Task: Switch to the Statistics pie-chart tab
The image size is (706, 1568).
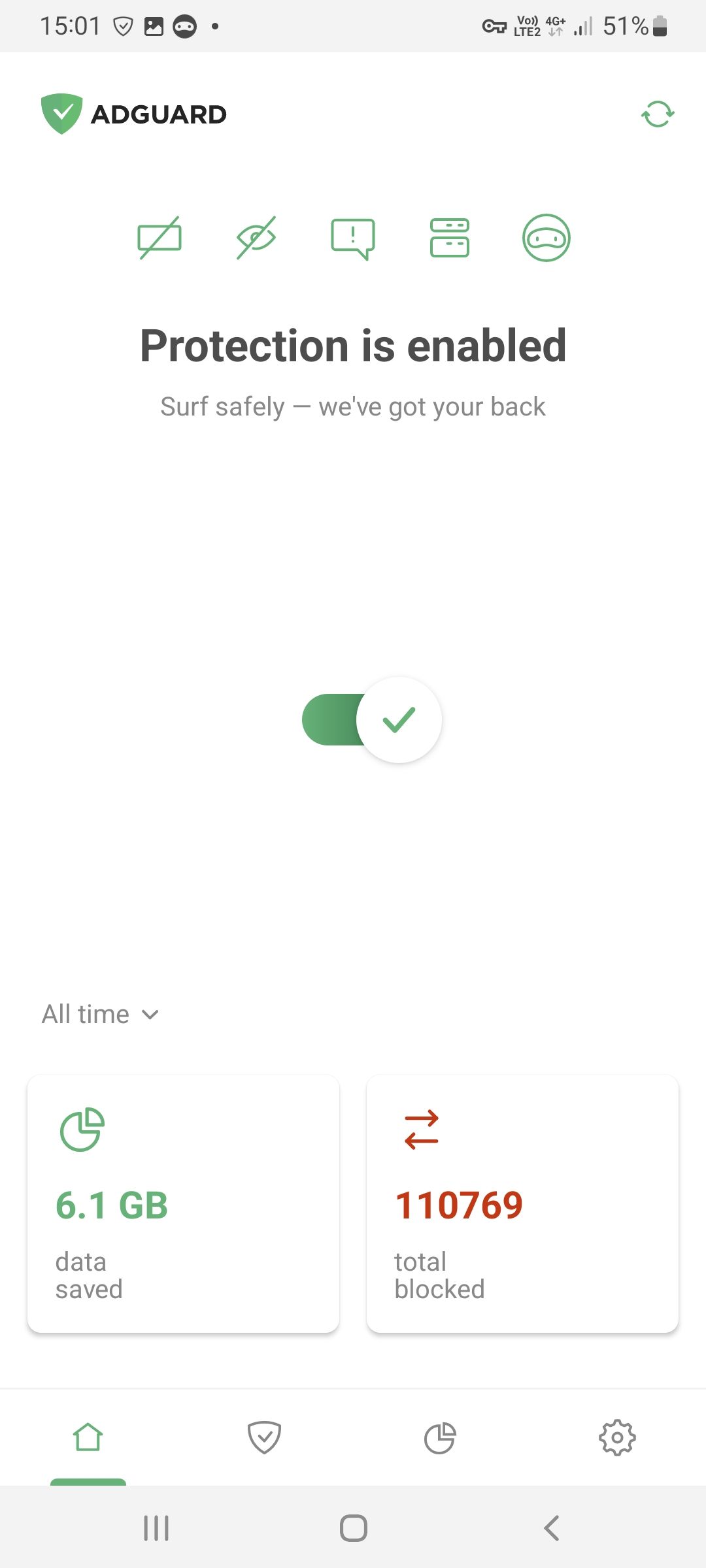Action: point(440,1437)
